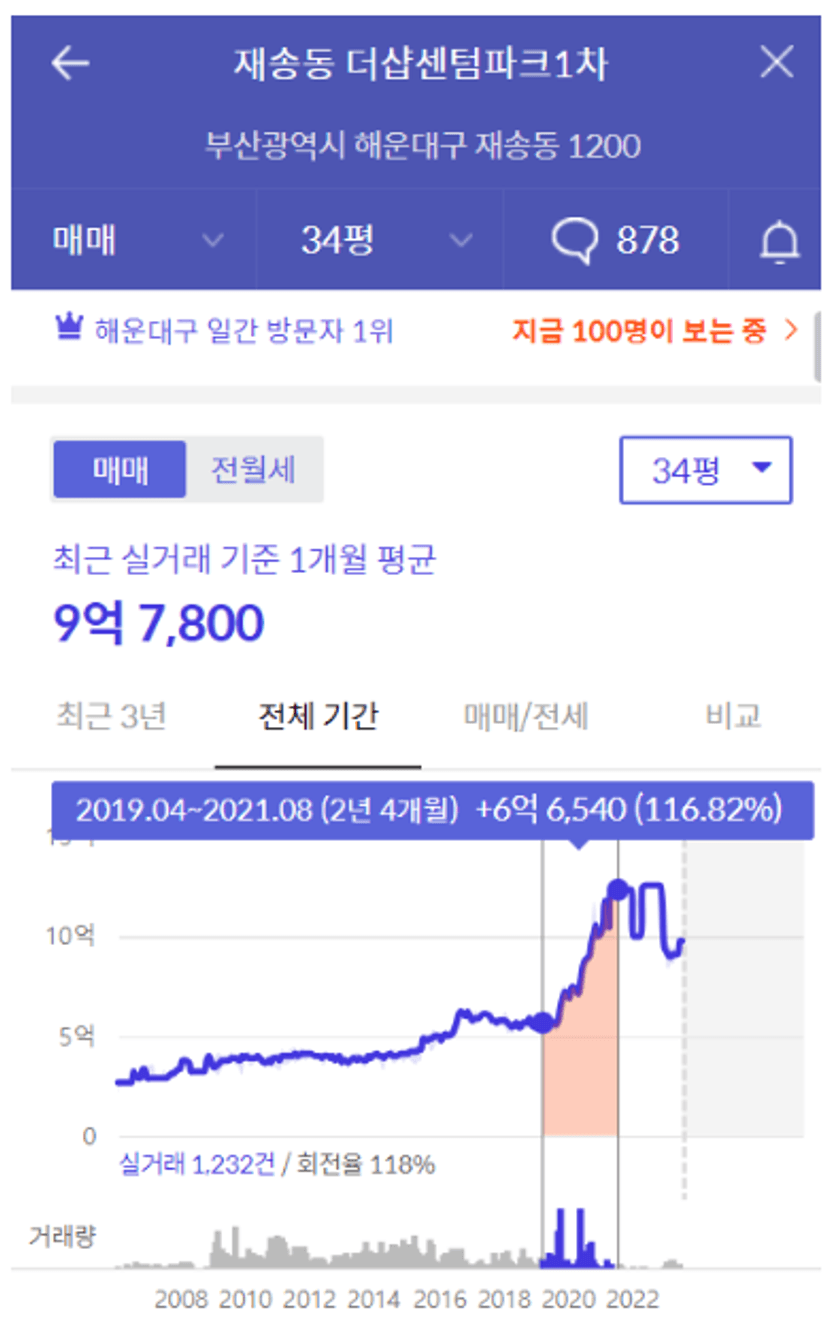Tap the 2019.04 start point on chart
The height and width of the screenshot is (1333, 827).
pos(543,1022)
